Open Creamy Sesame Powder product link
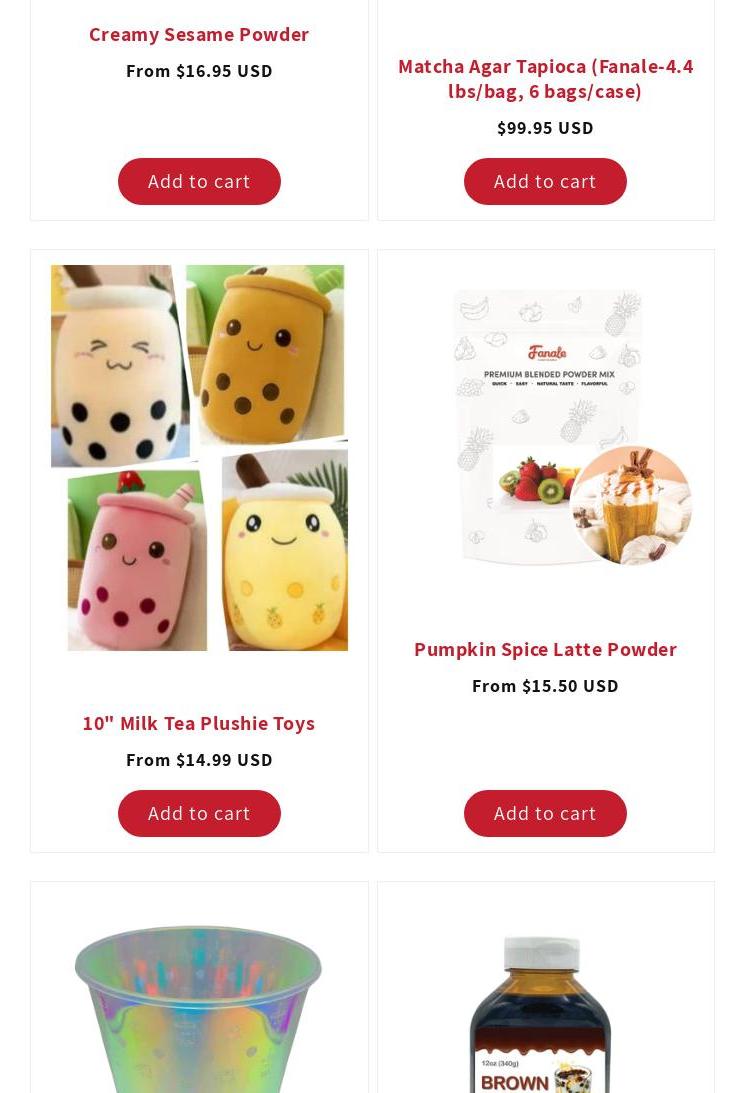Image resolution: width=745 pixels, height=1093 pixels. click(x=199, y=34)
